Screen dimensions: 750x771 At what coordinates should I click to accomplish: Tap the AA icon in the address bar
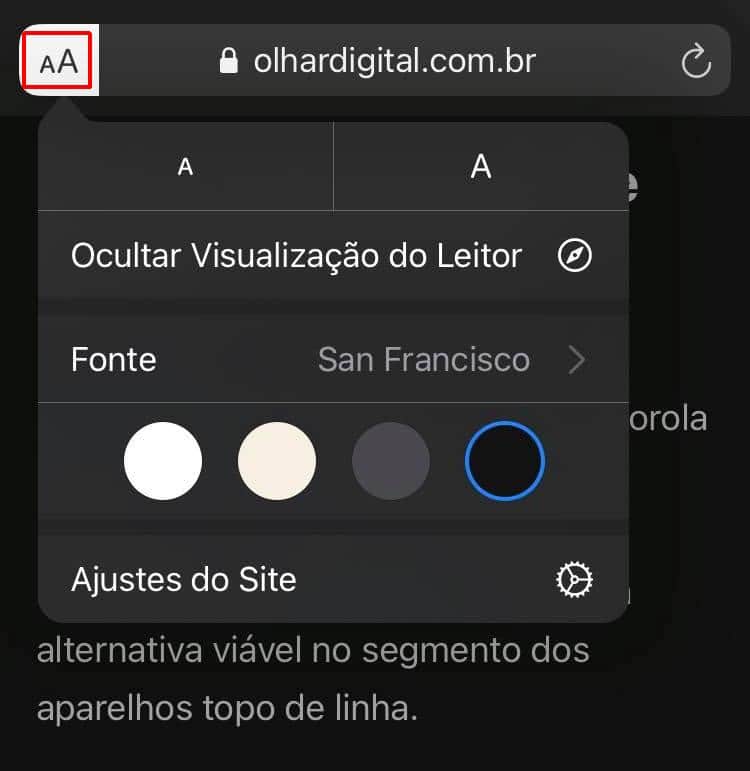[57, 60]
